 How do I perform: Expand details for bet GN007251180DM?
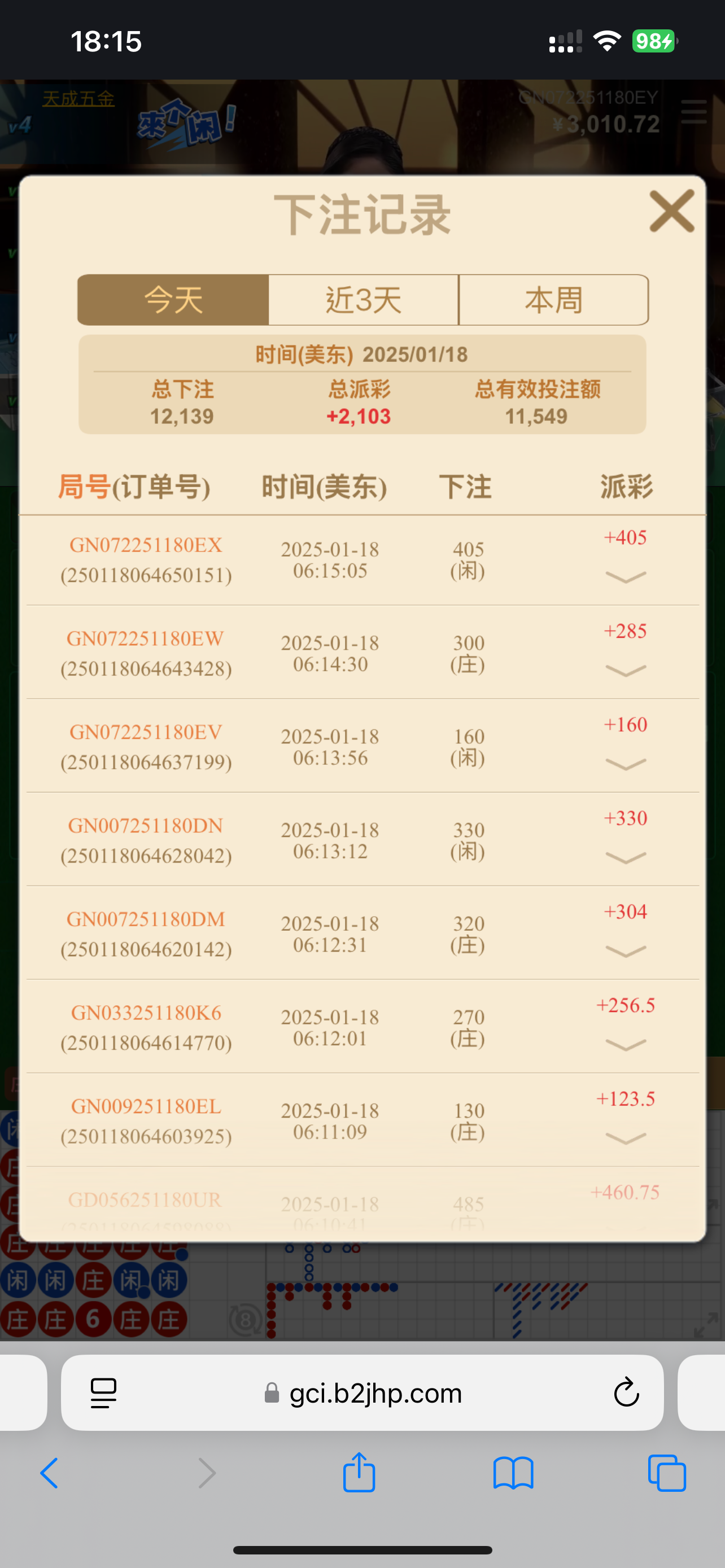[x=625, y=951]
